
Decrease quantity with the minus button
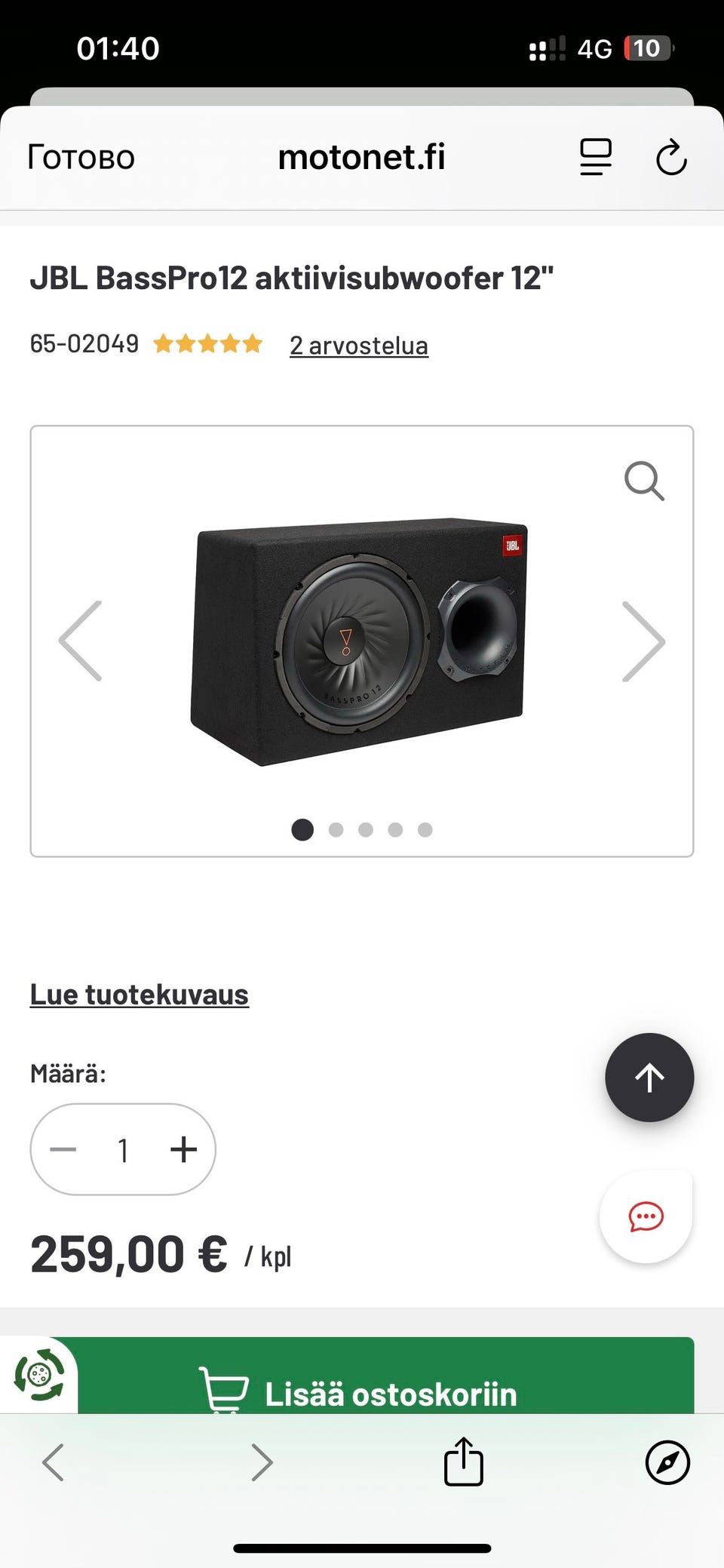pos(63,1149)
